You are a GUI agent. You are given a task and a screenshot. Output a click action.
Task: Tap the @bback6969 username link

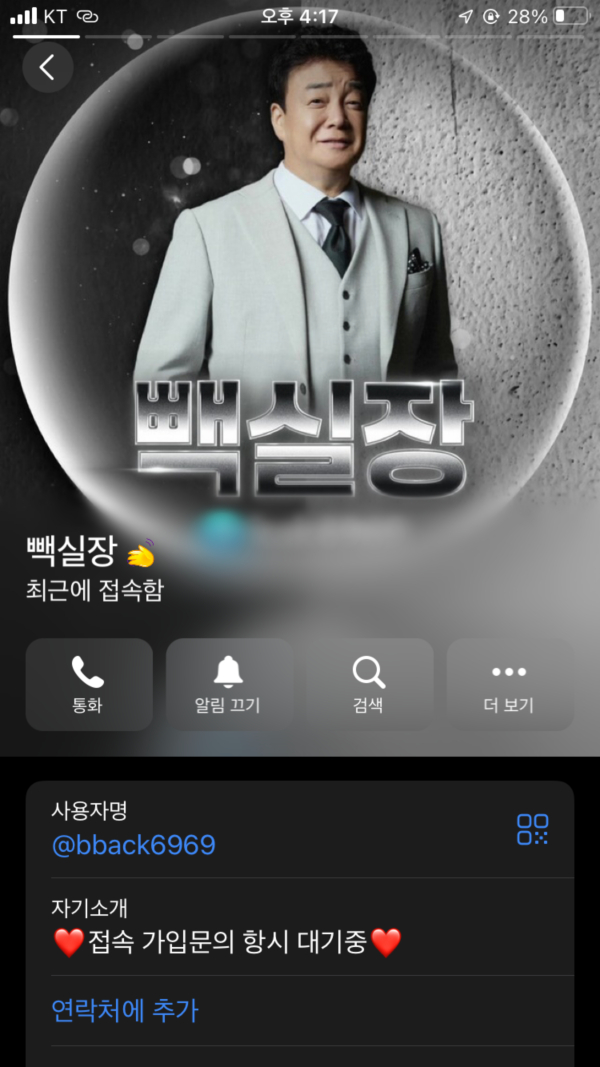click(133, 845)
